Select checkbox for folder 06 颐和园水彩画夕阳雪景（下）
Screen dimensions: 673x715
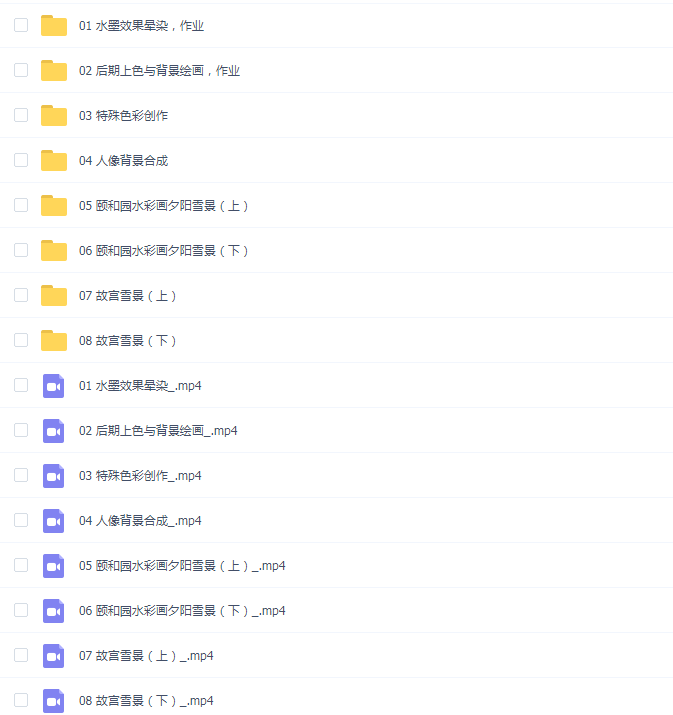21,250
